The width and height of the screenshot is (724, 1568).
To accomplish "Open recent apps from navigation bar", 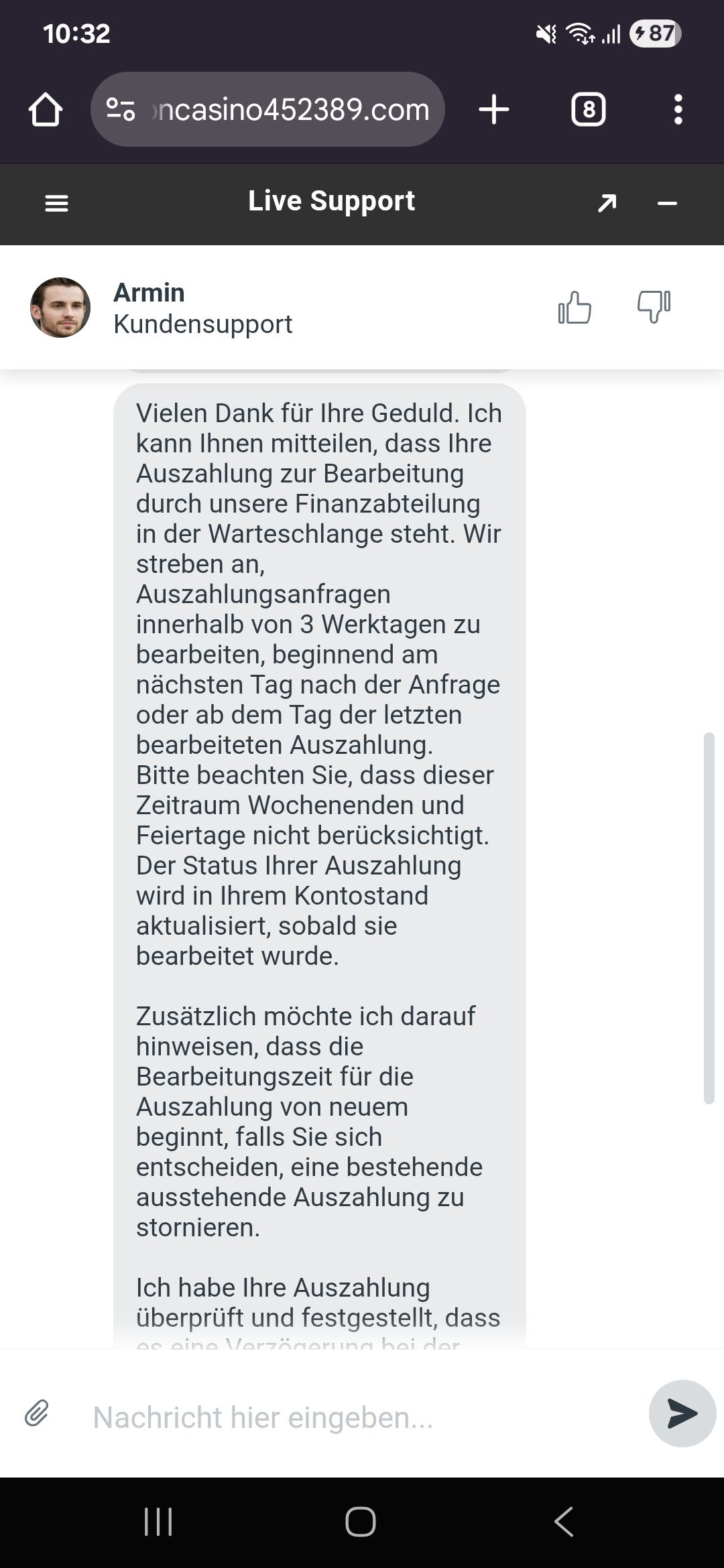I will click(158, 1521).
